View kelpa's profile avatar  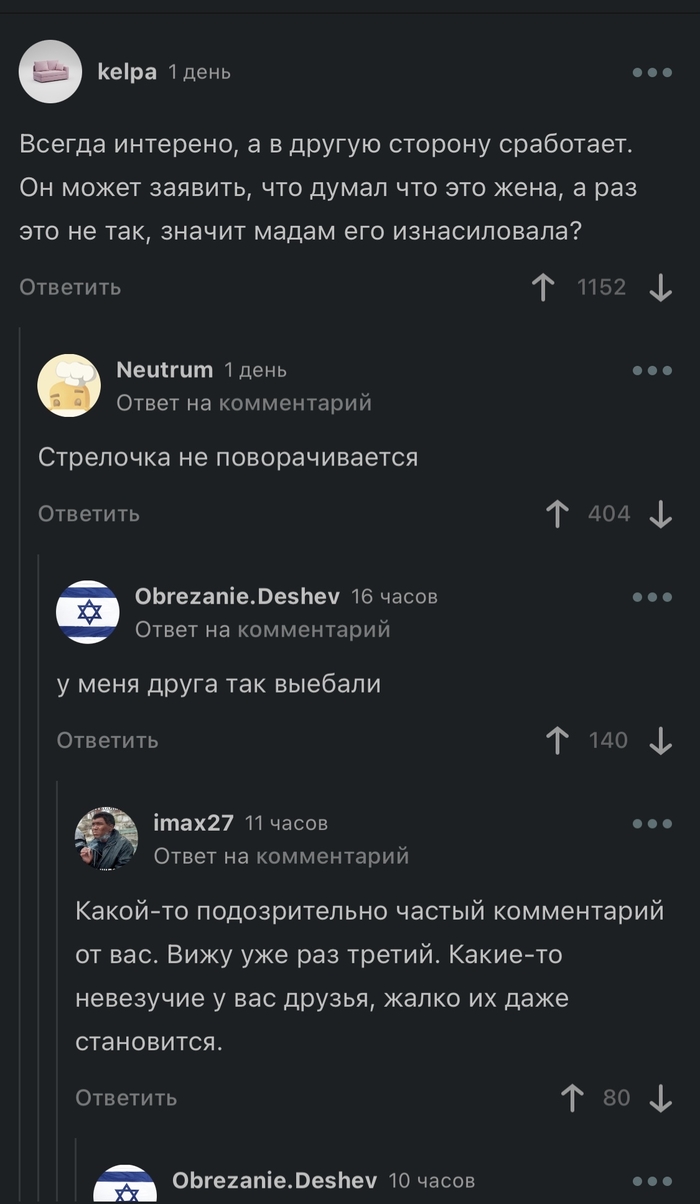click(50, 71)
